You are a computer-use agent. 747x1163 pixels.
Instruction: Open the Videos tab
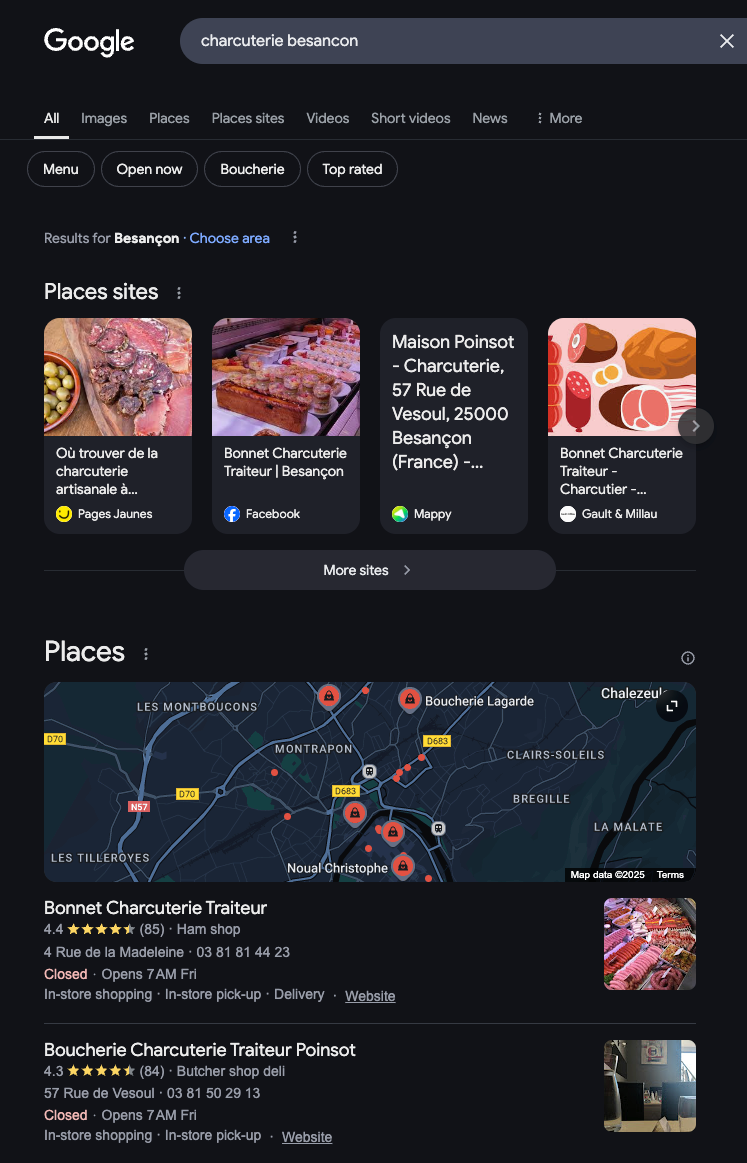pos(328,118)
